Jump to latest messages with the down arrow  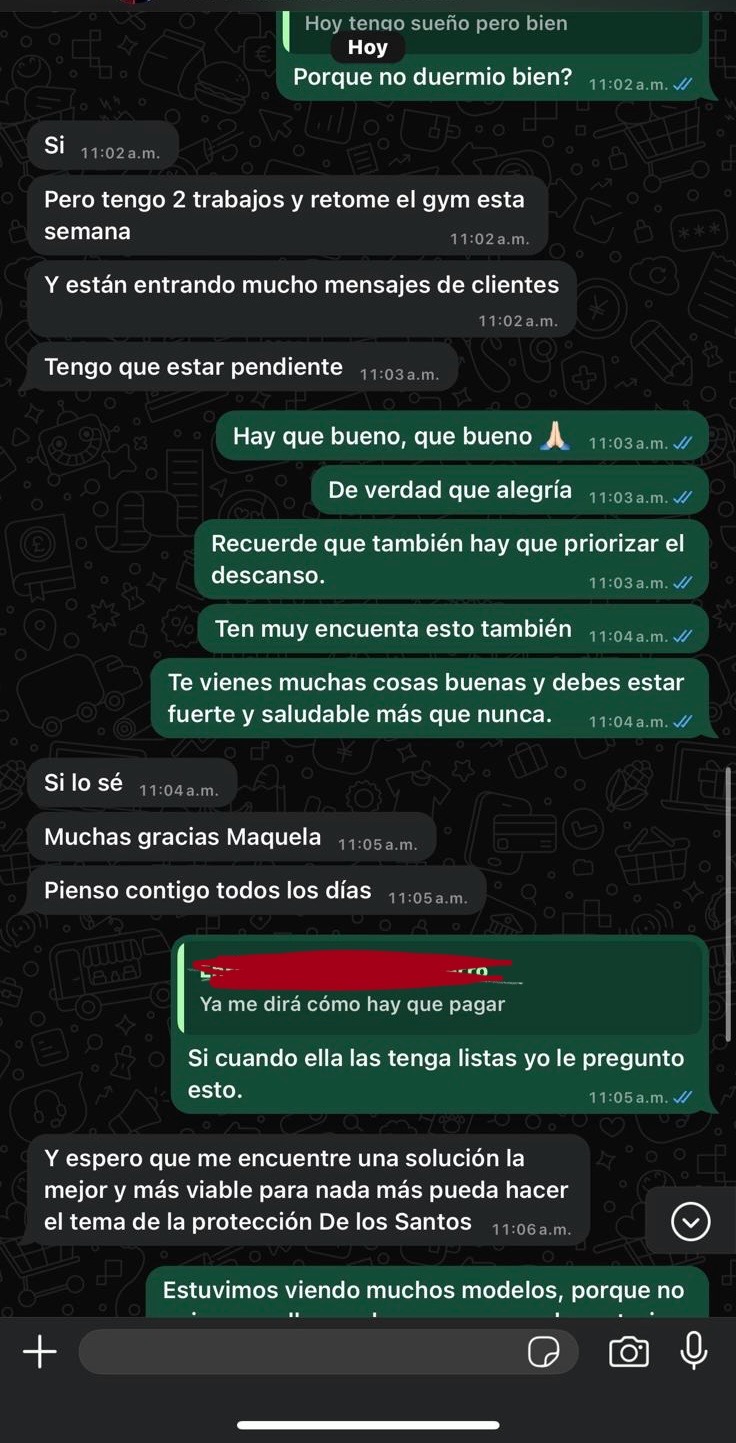690,1221
